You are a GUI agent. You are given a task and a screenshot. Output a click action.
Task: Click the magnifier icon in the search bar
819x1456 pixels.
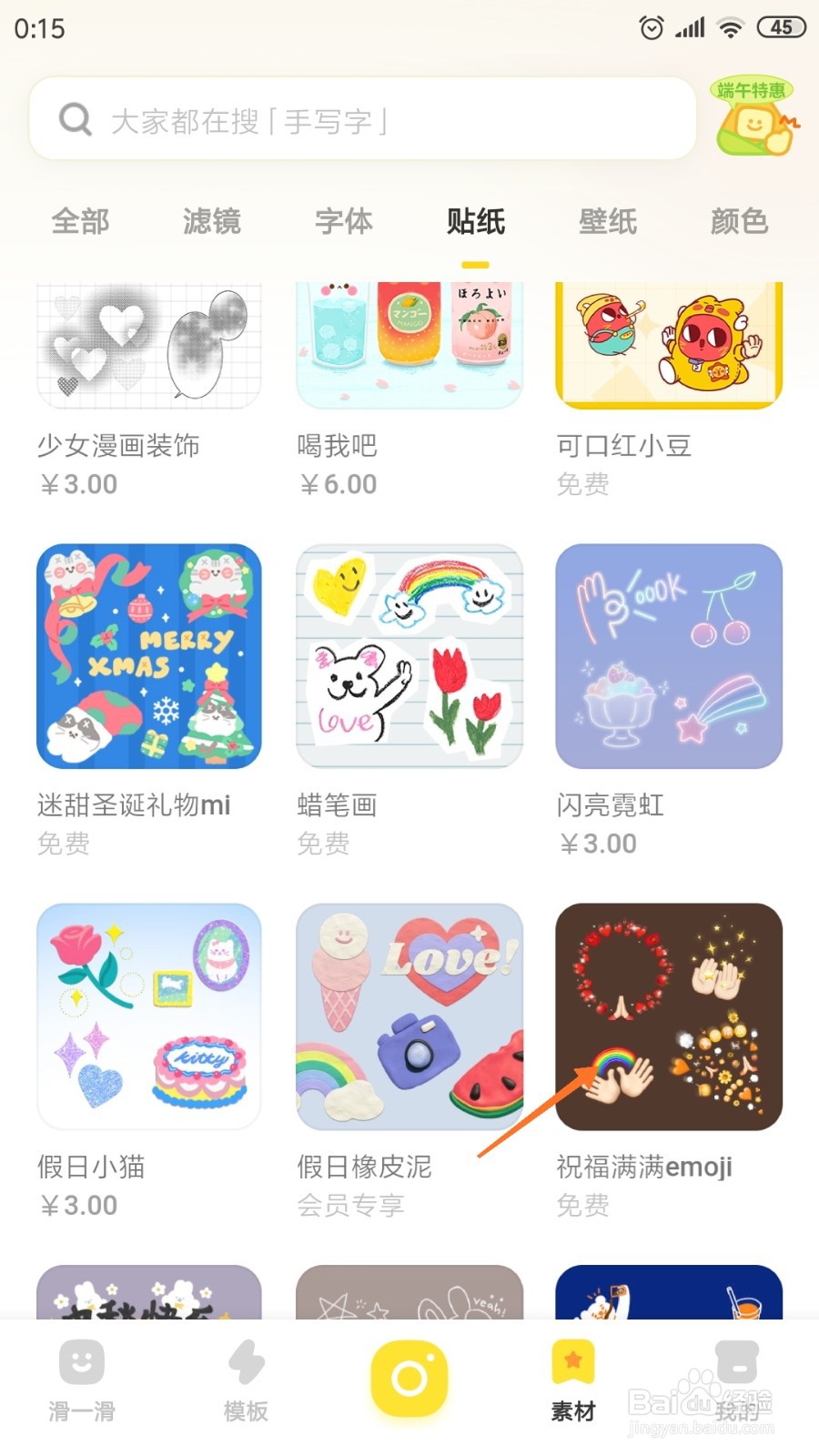click(74, 119)
